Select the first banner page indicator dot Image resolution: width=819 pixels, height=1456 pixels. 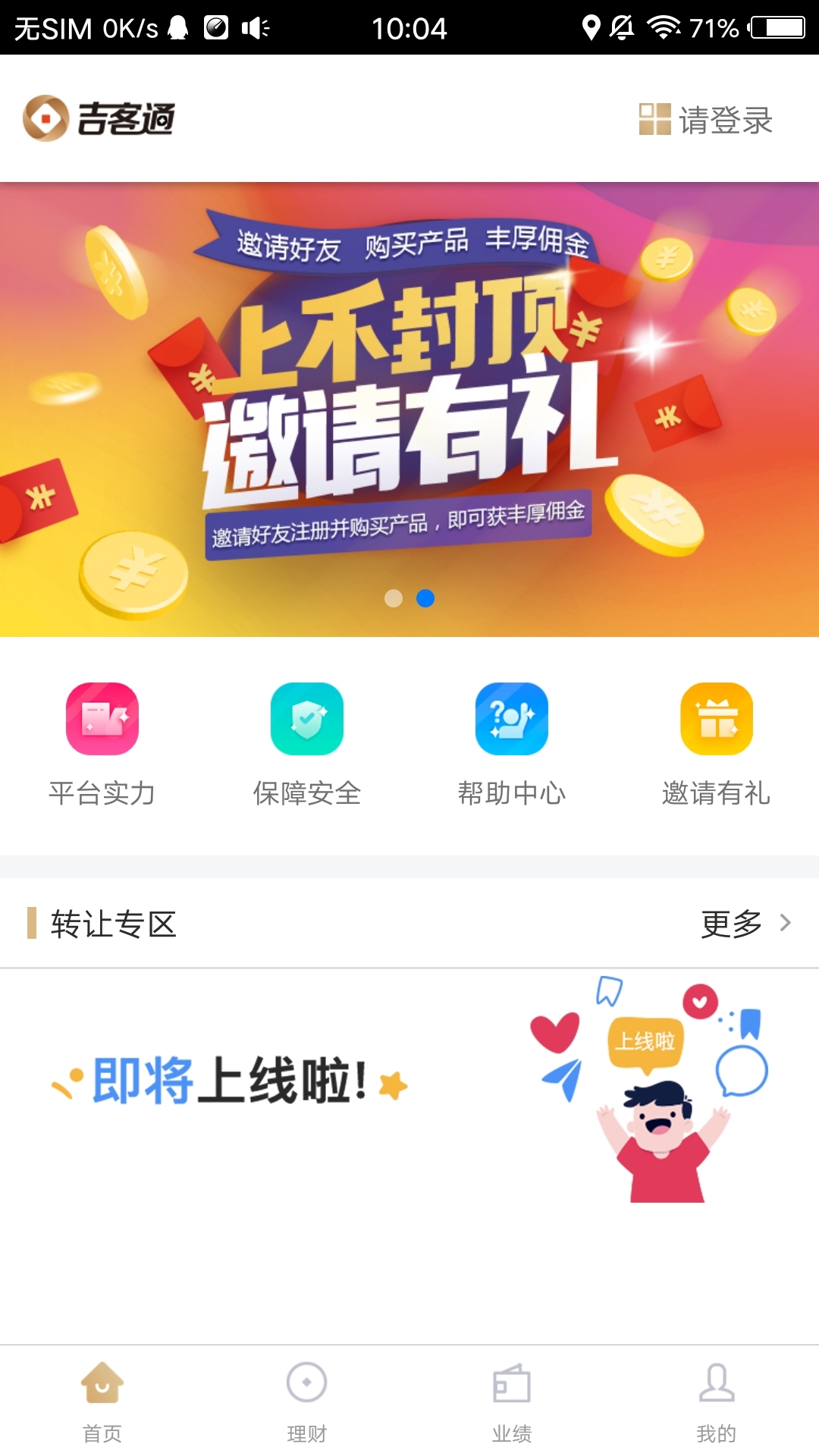pyautogui.click(x=394, y=598)
